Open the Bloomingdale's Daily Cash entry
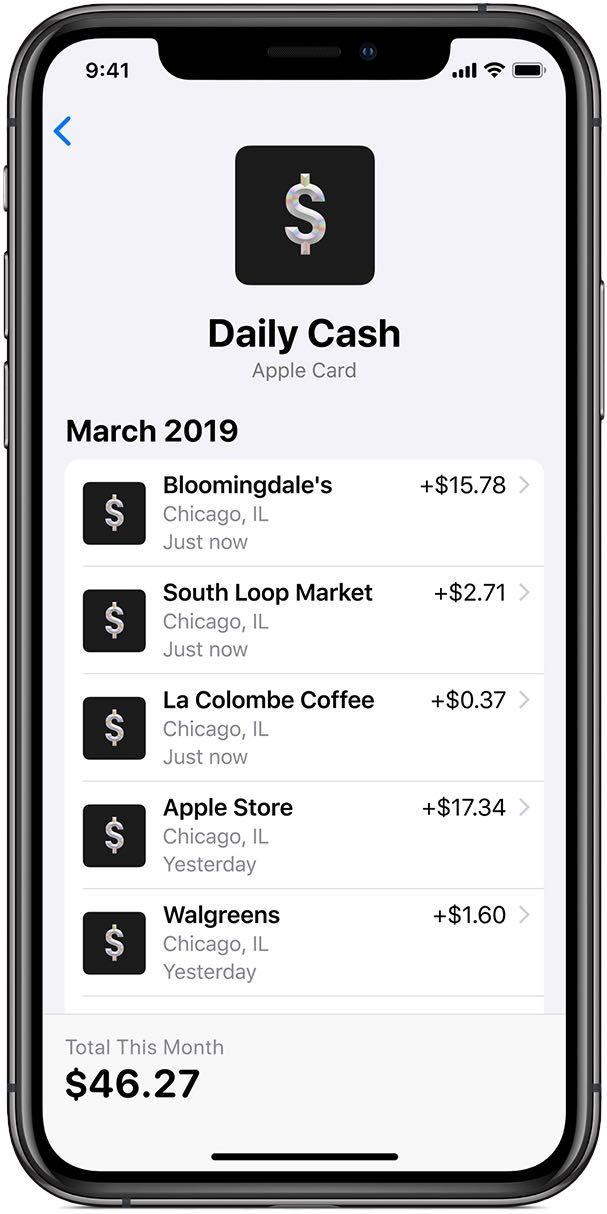Image resolution: width=607 pixels, height=1214 pixels. pyautogui.click(x=304, y=513)
